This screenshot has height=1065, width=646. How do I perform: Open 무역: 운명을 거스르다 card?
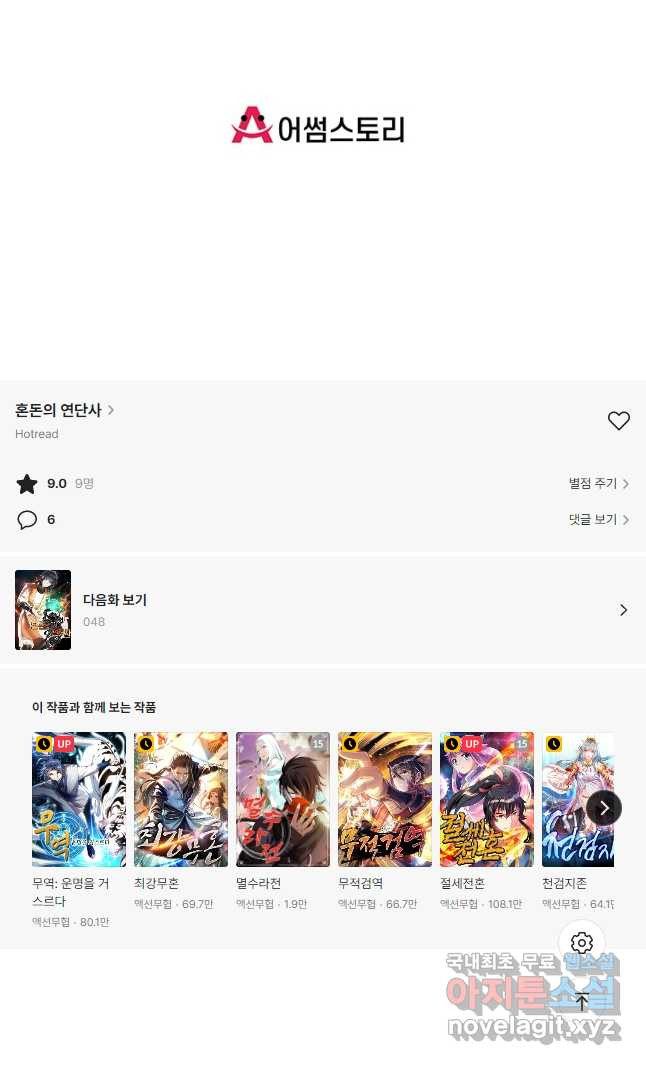pos(79,799)
